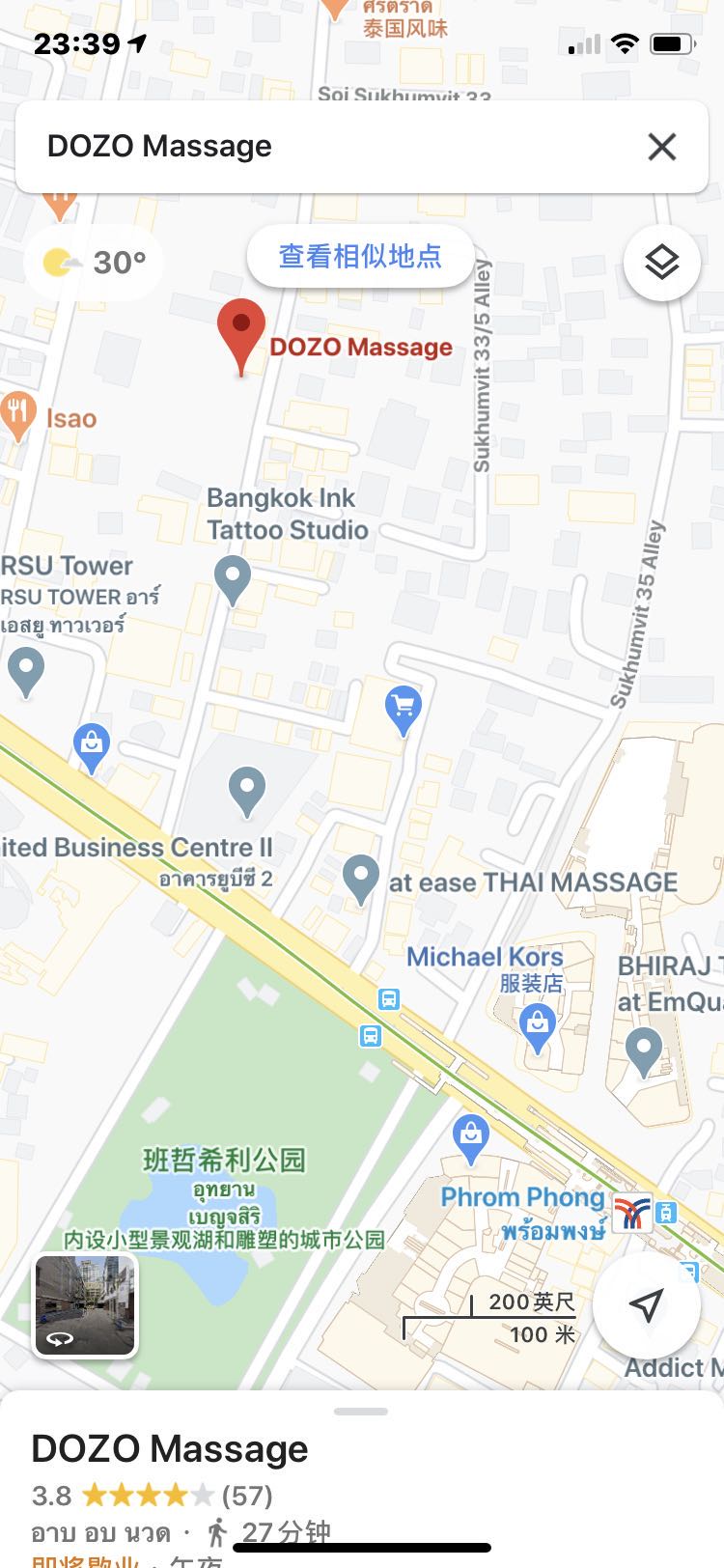Select the red DOZO Massage pin
The image size is (724, 1568).
pos(241,331)
